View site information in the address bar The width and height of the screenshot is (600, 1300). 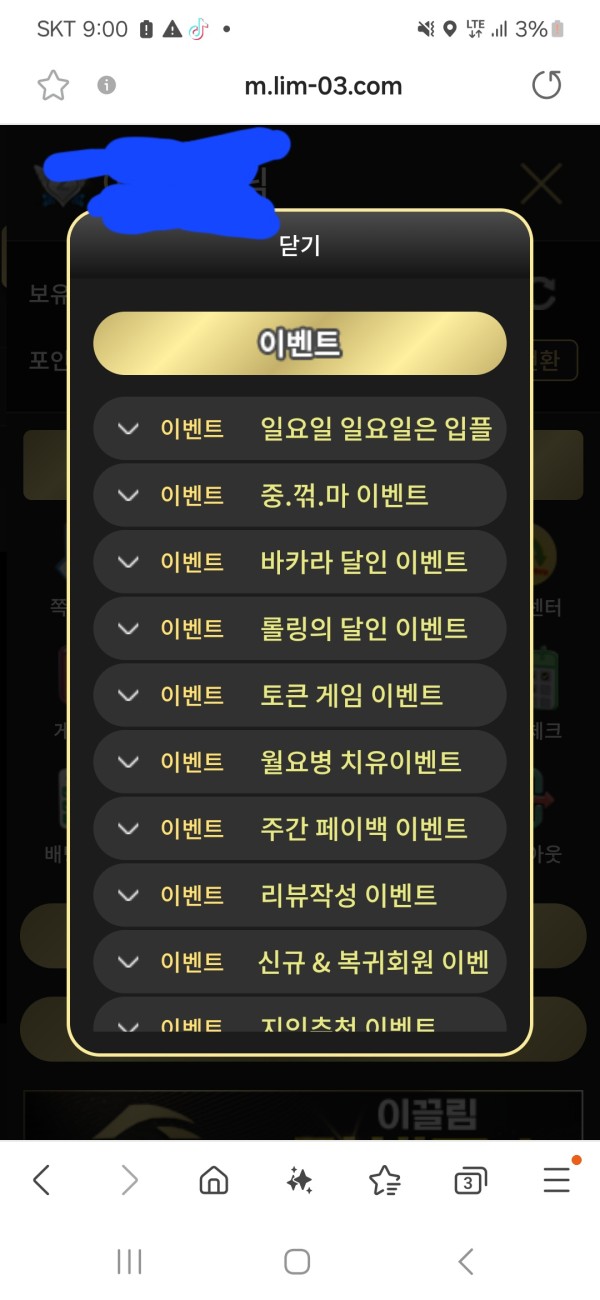(x=106, y=86)
